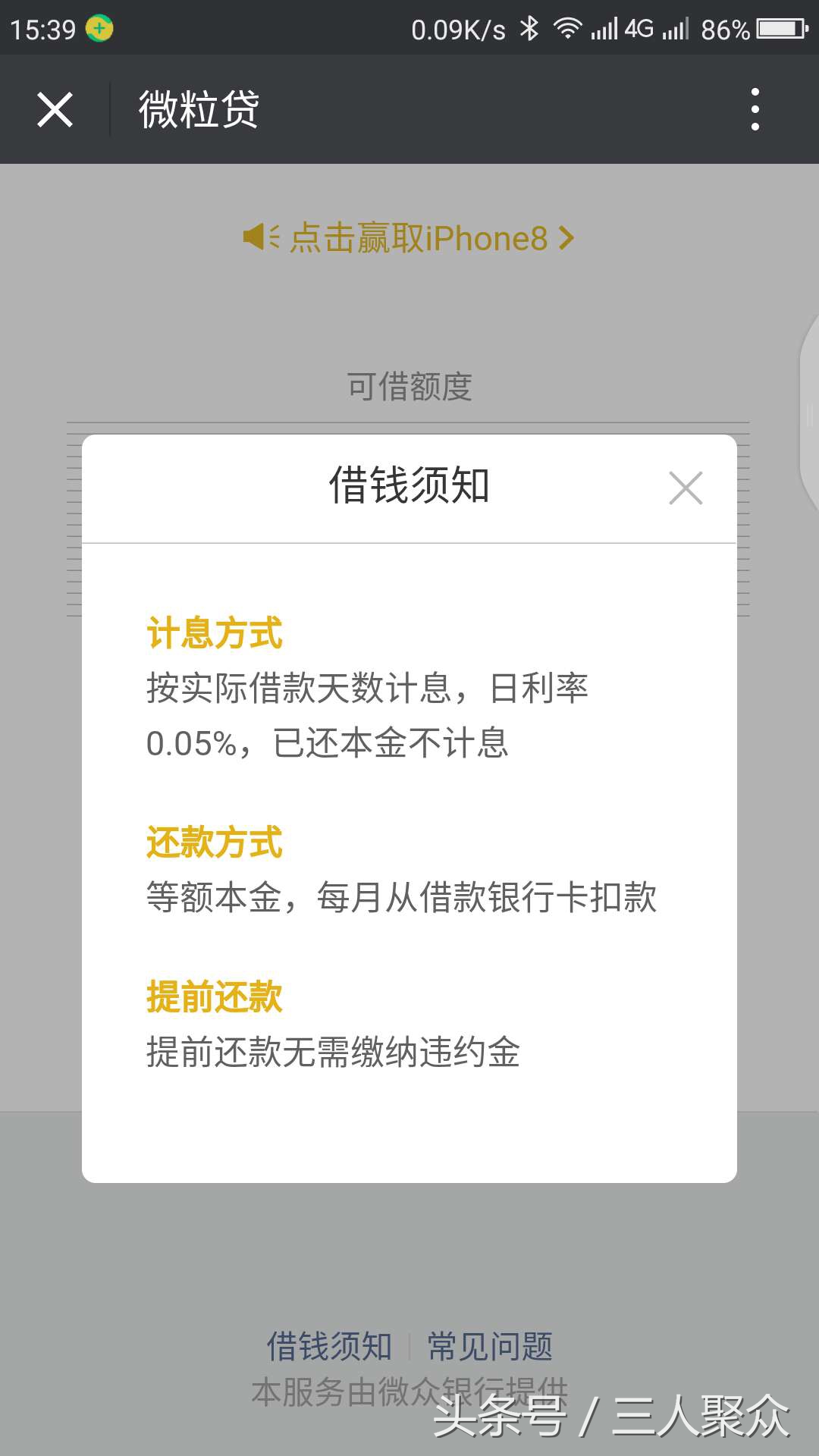Select the 微粒贷 title in the header
Viewport: 819px width, 1456px height.
coord(199,108)
